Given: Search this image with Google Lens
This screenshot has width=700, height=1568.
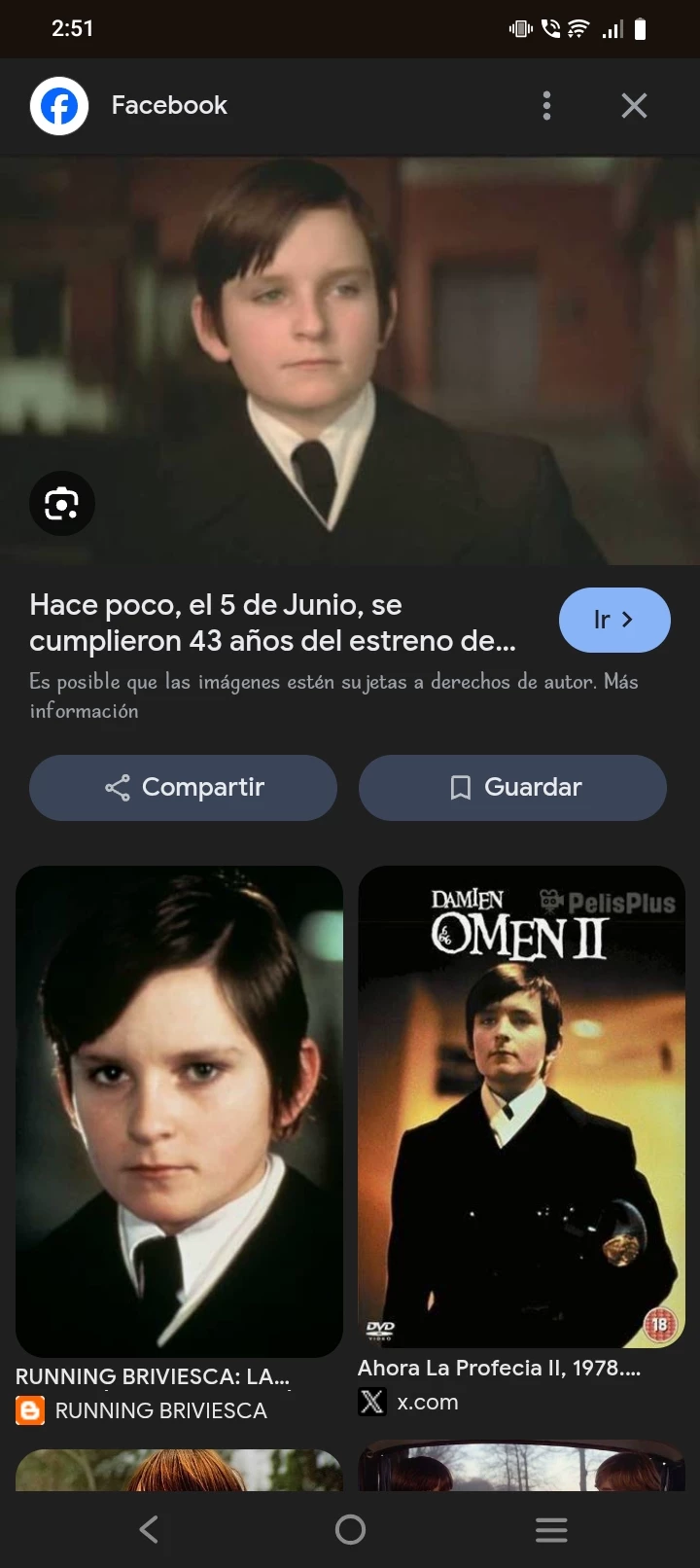Looking at the screenshot, I should coord(61,503).
